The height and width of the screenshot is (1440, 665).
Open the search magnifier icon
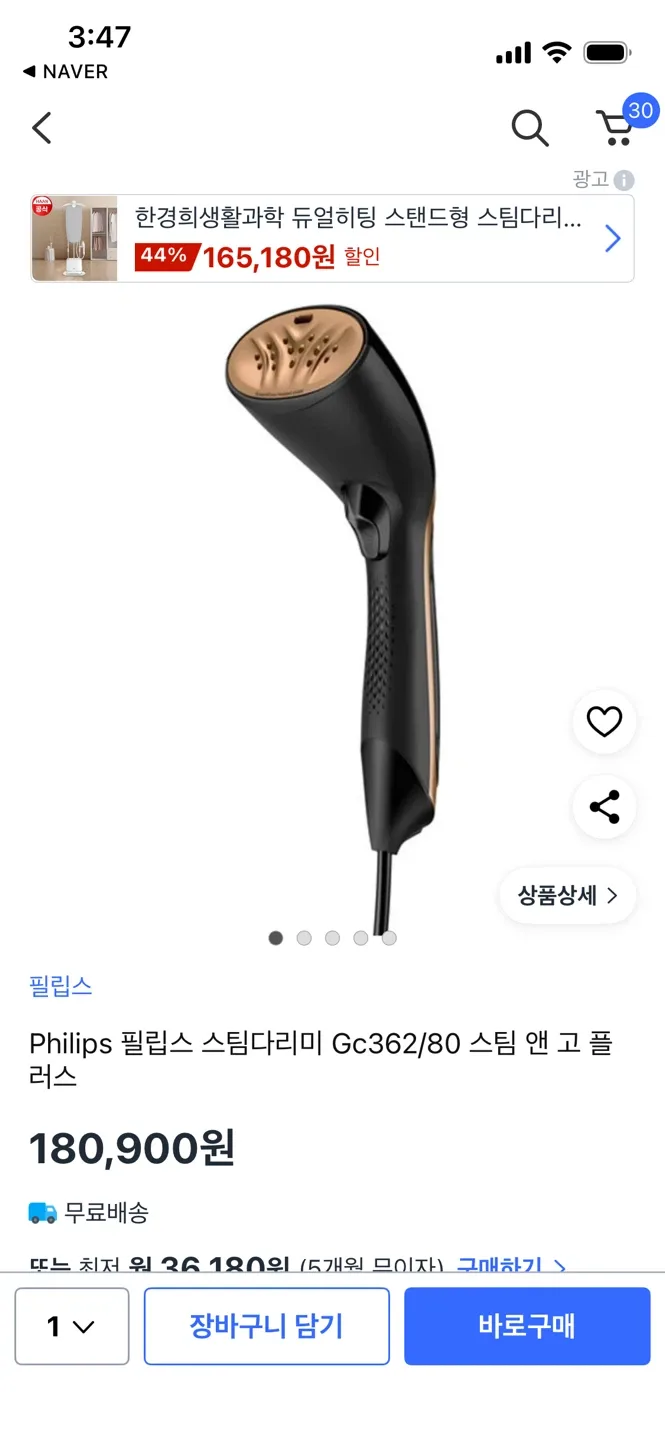coord(529,128)
